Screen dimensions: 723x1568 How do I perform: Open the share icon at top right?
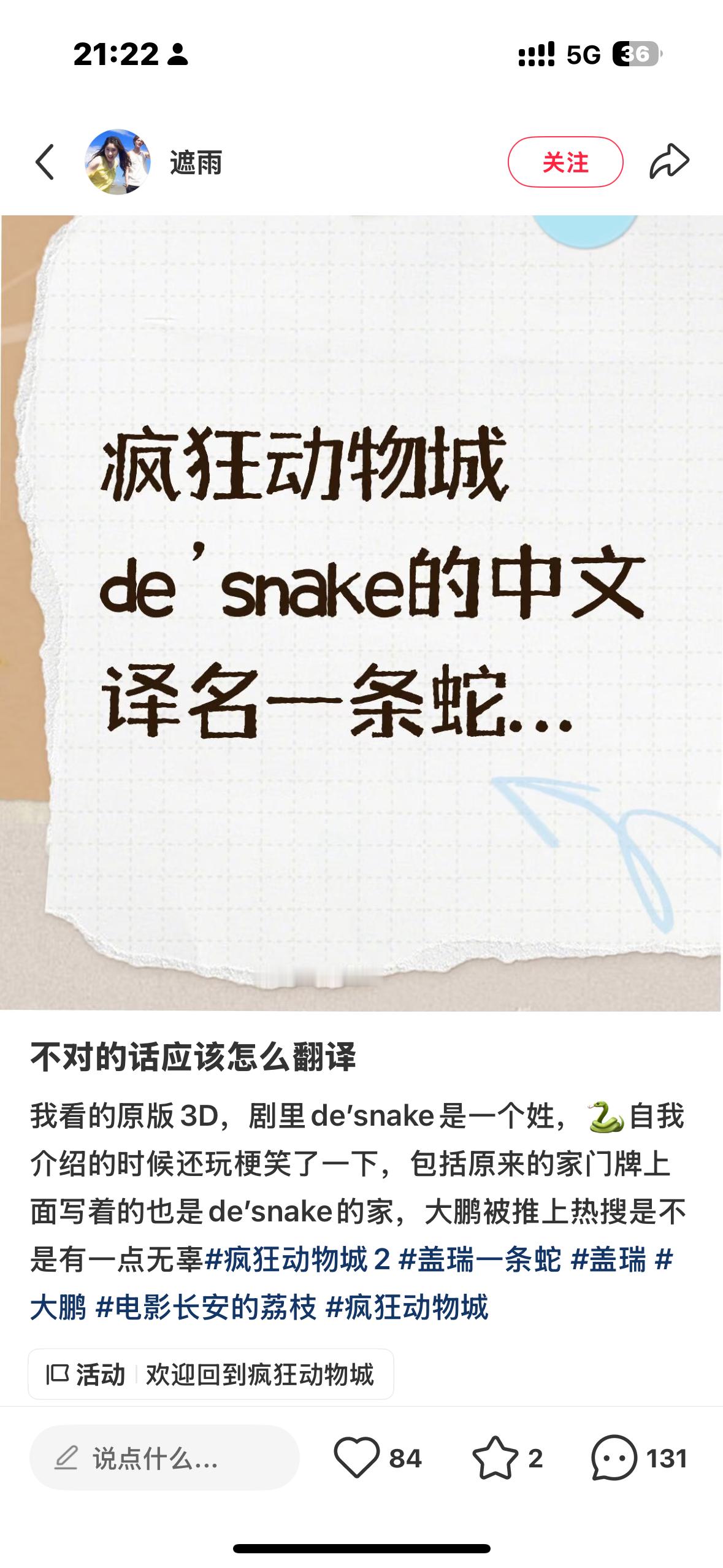[670, 161]
